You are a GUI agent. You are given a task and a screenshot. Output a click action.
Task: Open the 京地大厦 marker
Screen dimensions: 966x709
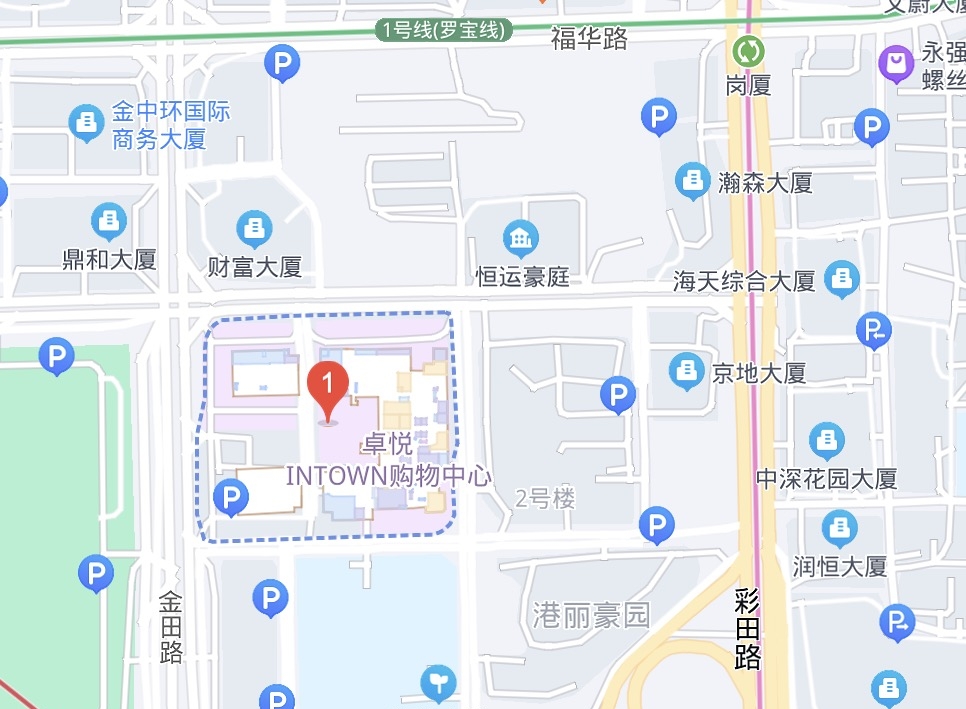tap(687, 372)
